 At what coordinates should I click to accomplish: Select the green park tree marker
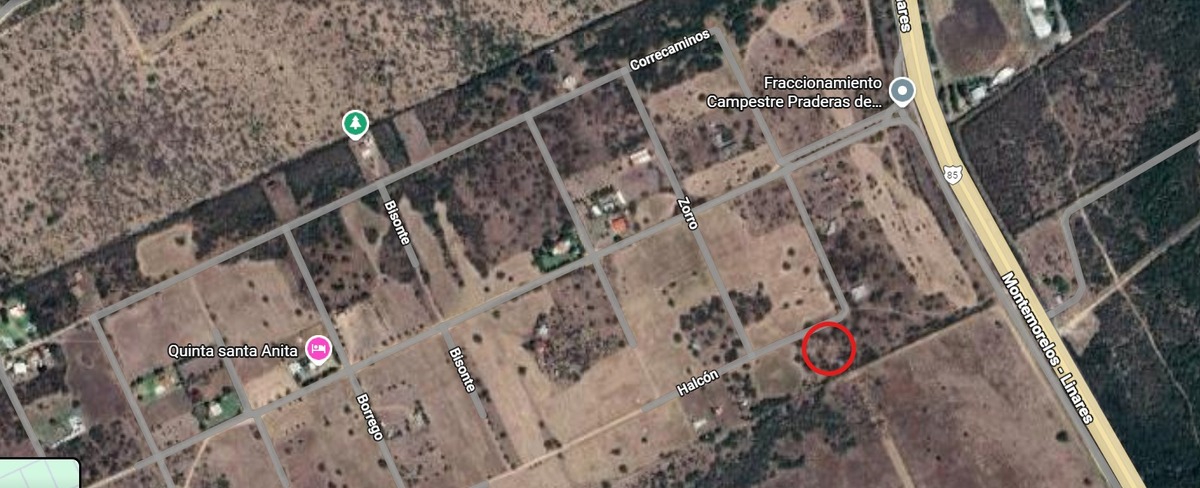355,124
